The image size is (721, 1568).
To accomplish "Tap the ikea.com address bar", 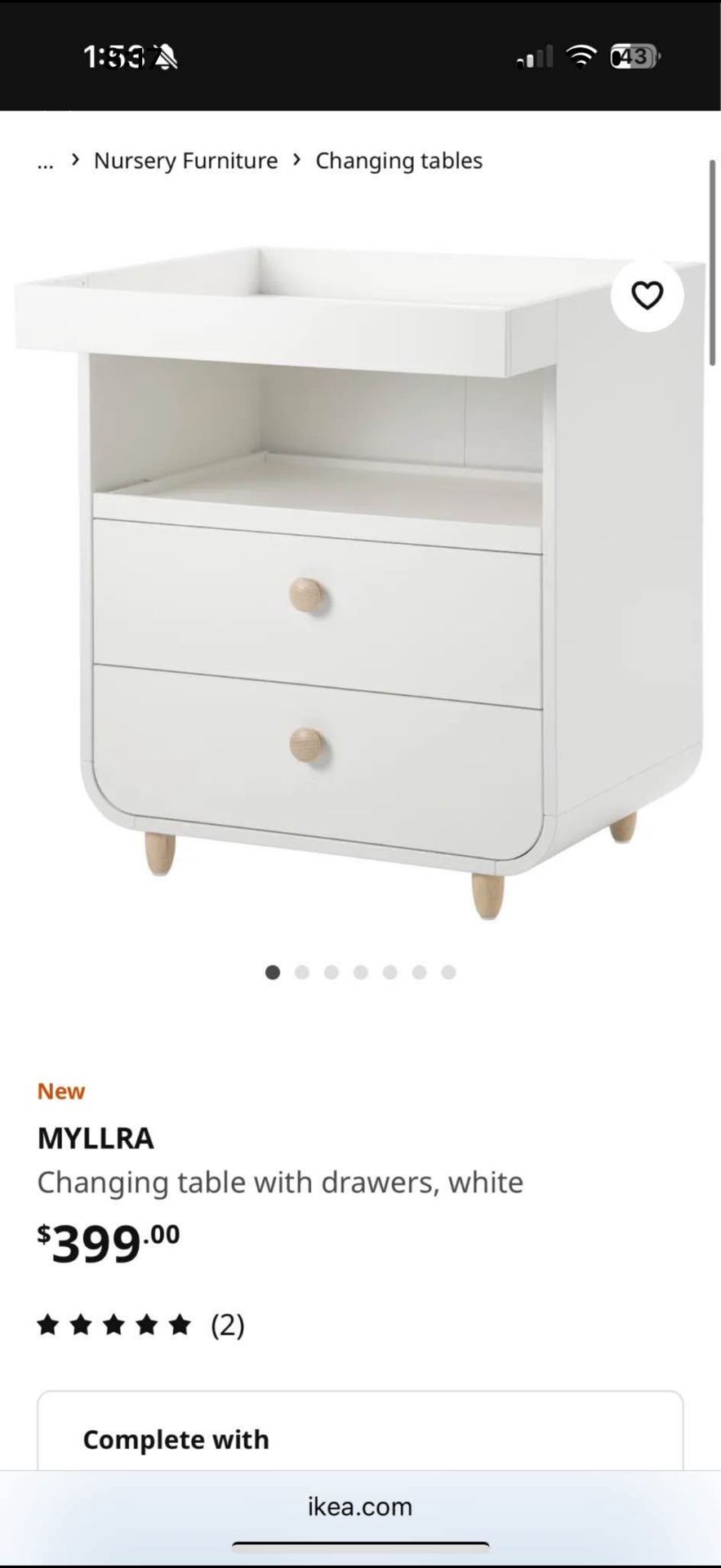I will (359, 1506).
